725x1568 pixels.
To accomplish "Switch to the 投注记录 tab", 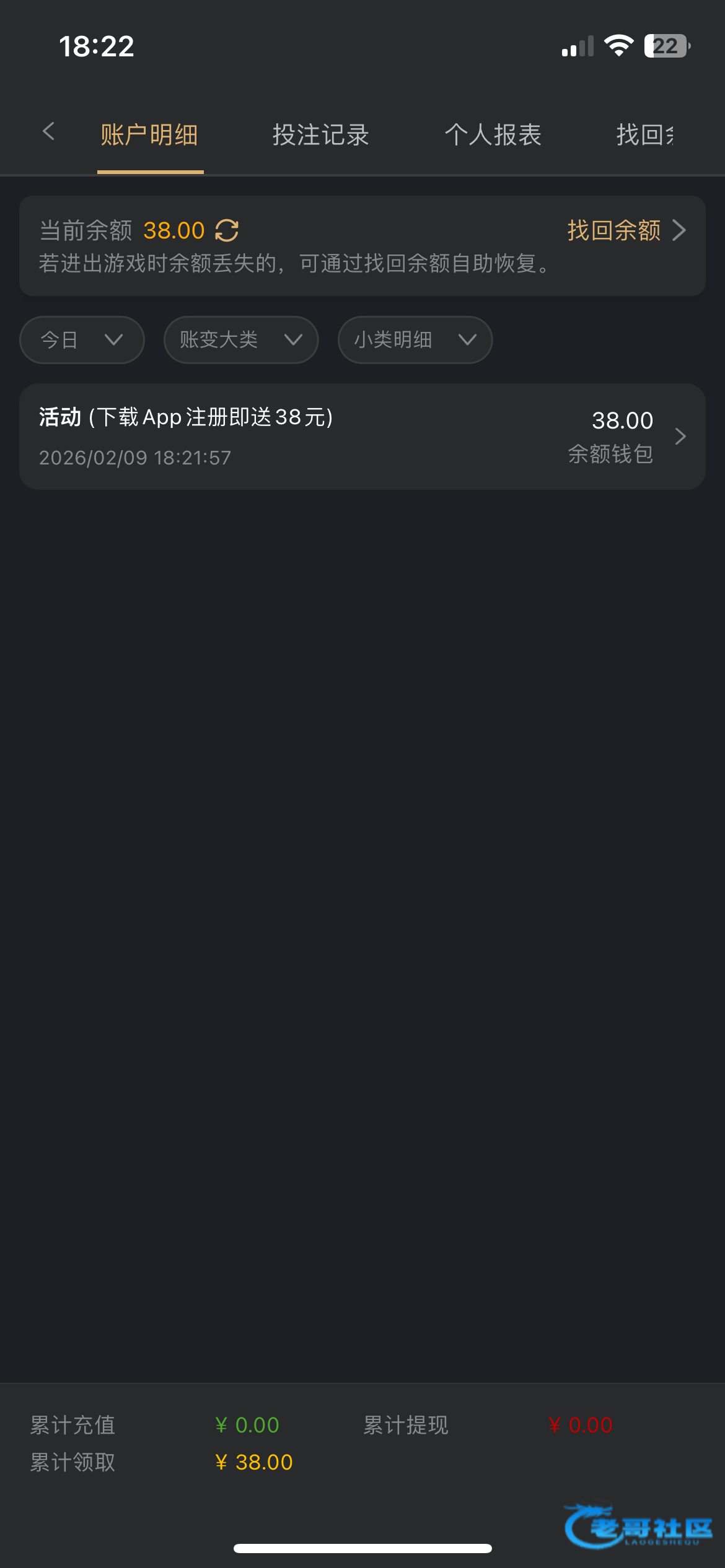I will [320, 134].
